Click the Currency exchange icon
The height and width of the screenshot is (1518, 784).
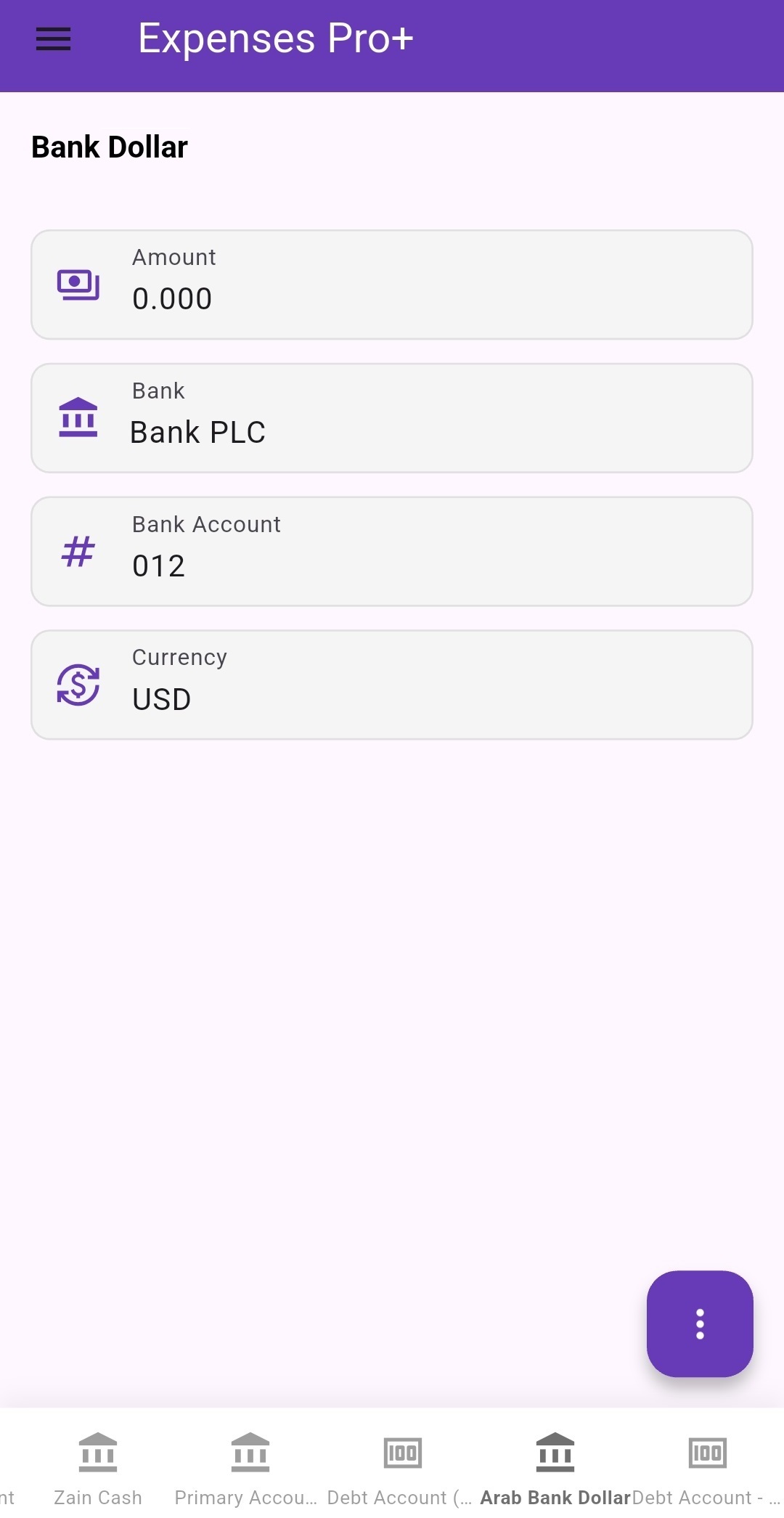[77, 685]
